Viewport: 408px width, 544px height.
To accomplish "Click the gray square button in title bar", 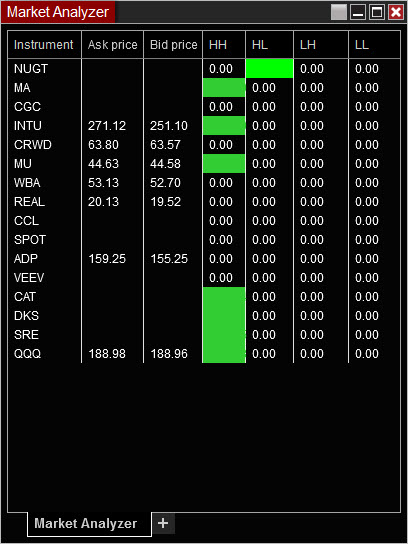I will tap(339, 12).
